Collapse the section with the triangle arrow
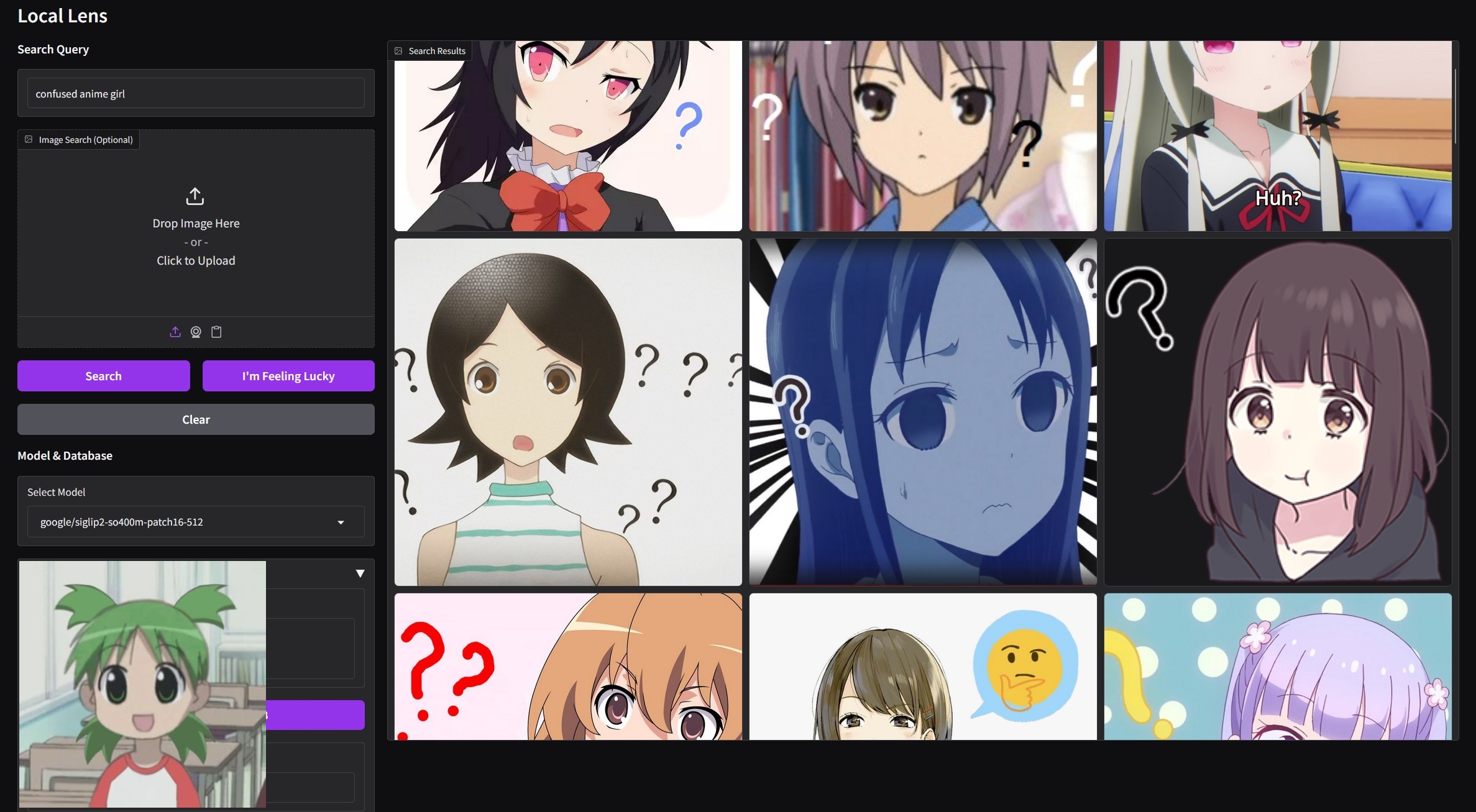 (x=360, y=573)
